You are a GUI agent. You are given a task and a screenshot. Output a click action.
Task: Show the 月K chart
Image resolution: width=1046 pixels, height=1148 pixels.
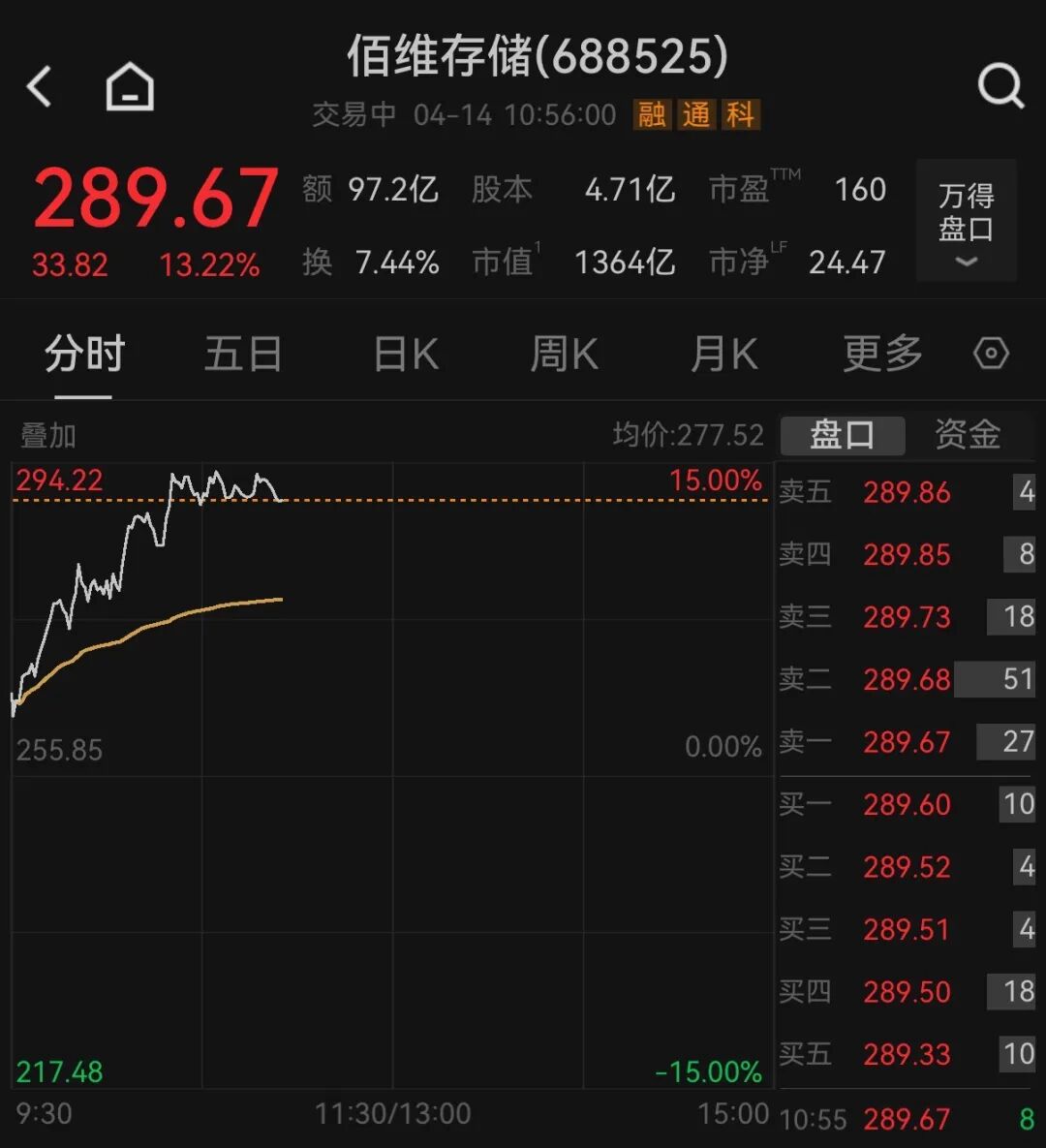(x=723, y=355)
